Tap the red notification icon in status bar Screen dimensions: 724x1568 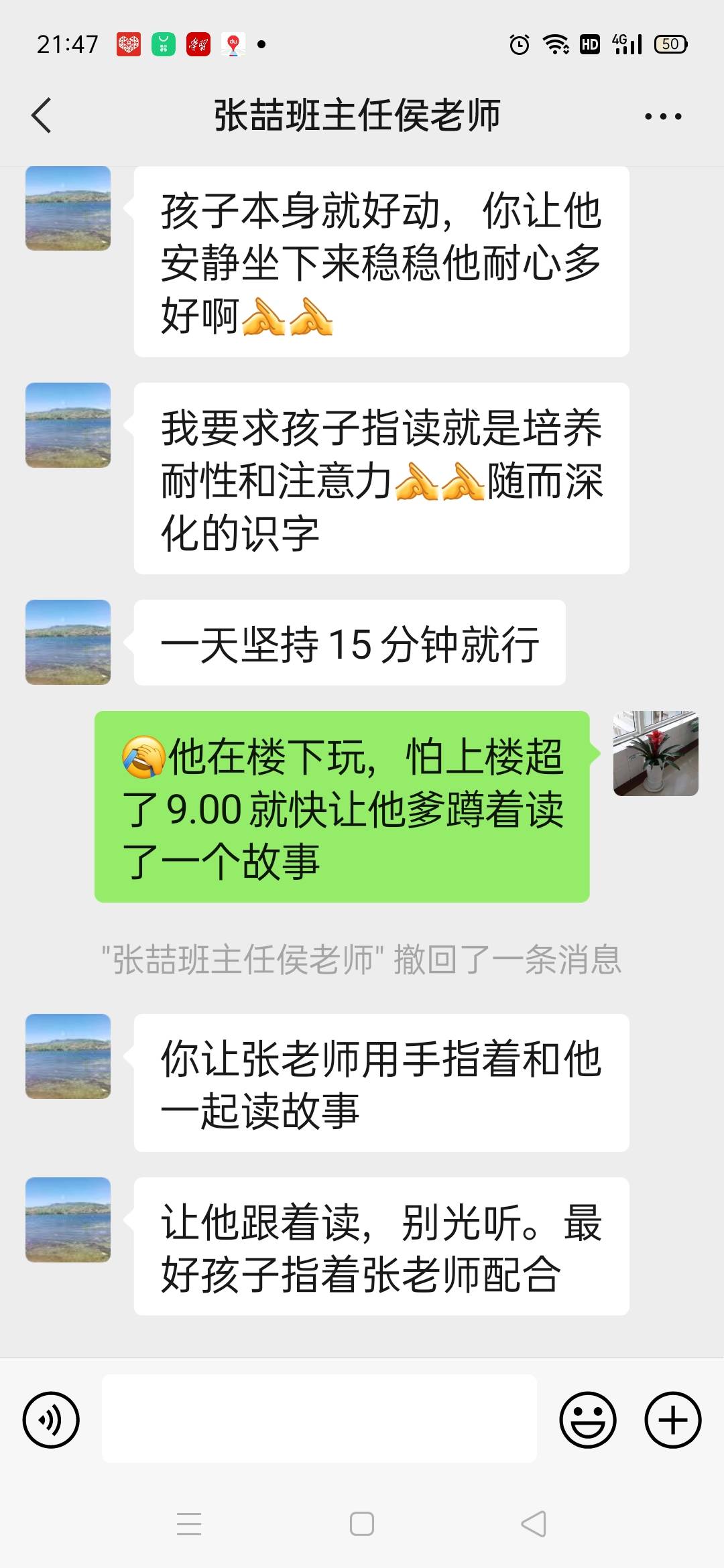click(129, 43)
